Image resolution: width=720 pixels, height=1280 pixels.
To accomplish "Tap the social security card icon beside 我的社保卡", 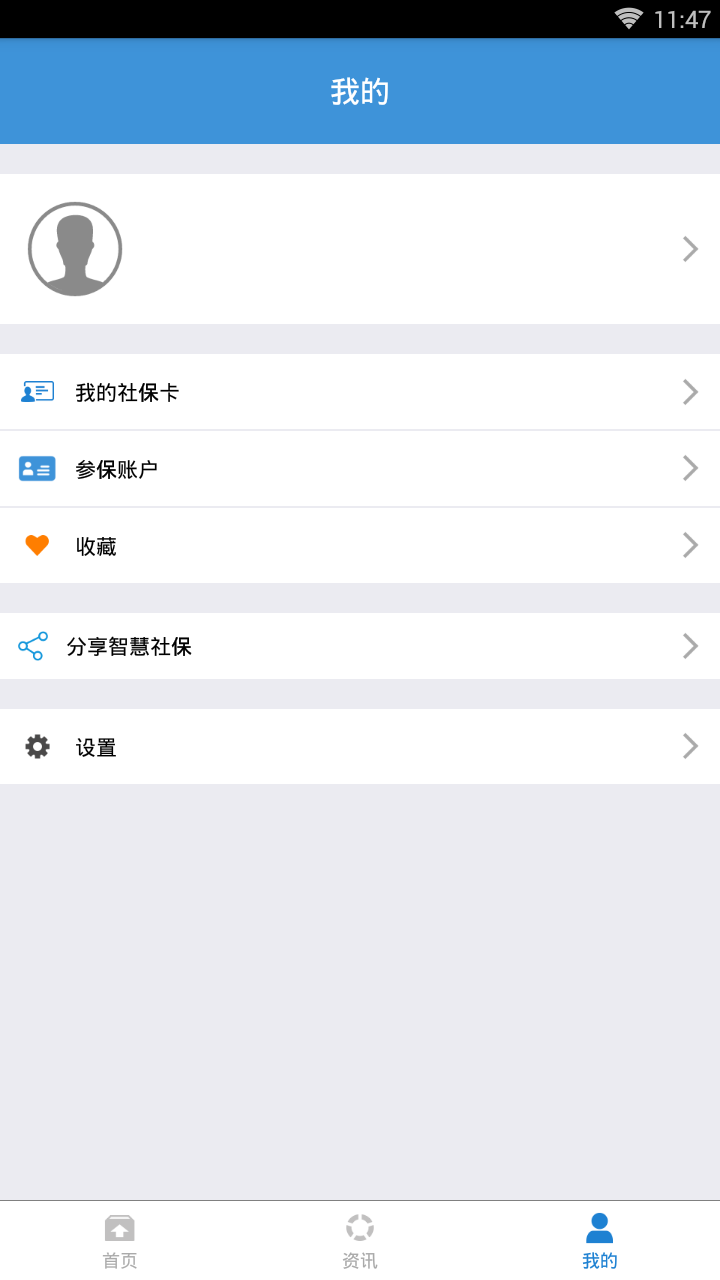I will point(37,391).
